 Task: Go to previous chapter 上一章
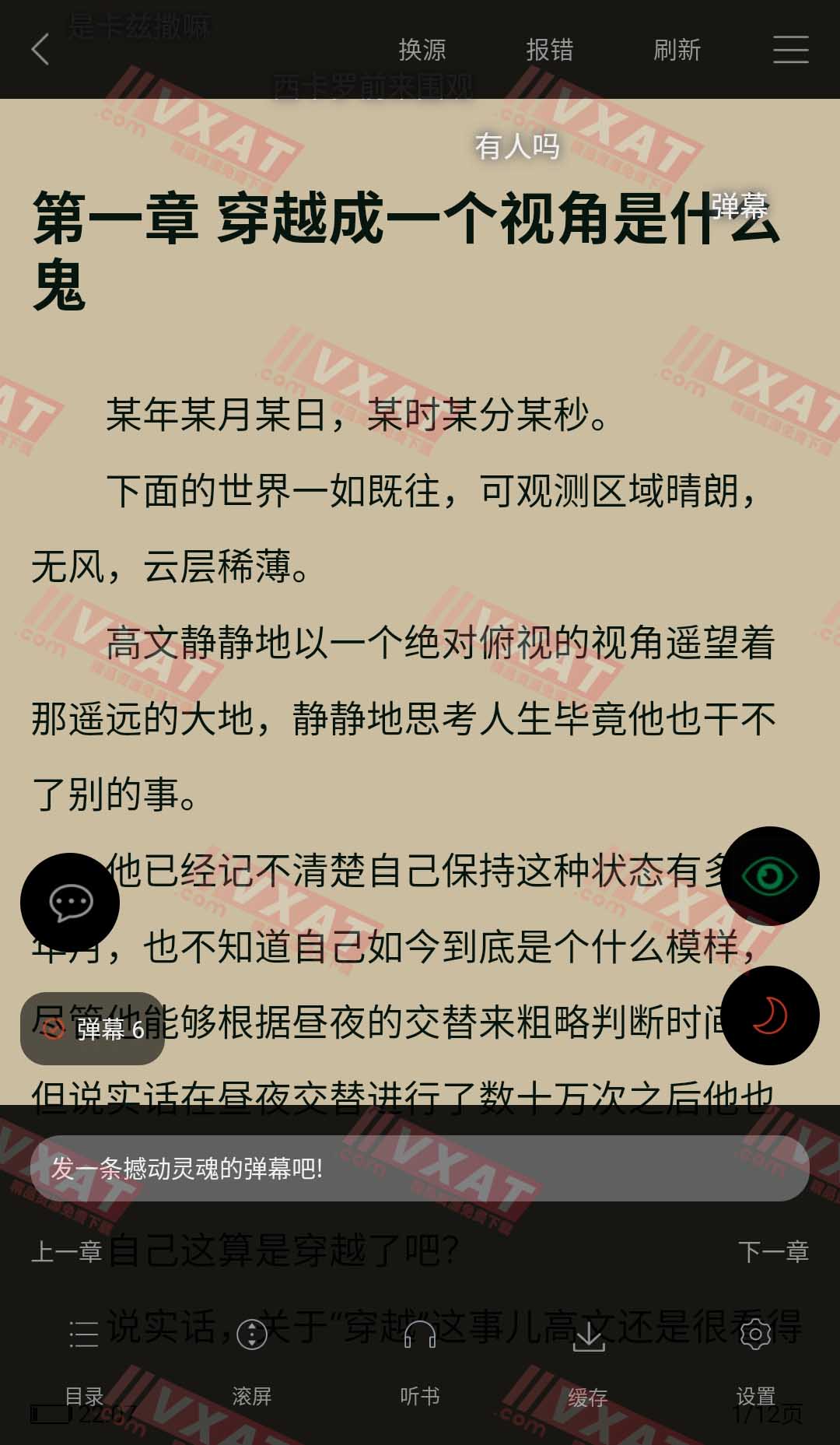67,1251
